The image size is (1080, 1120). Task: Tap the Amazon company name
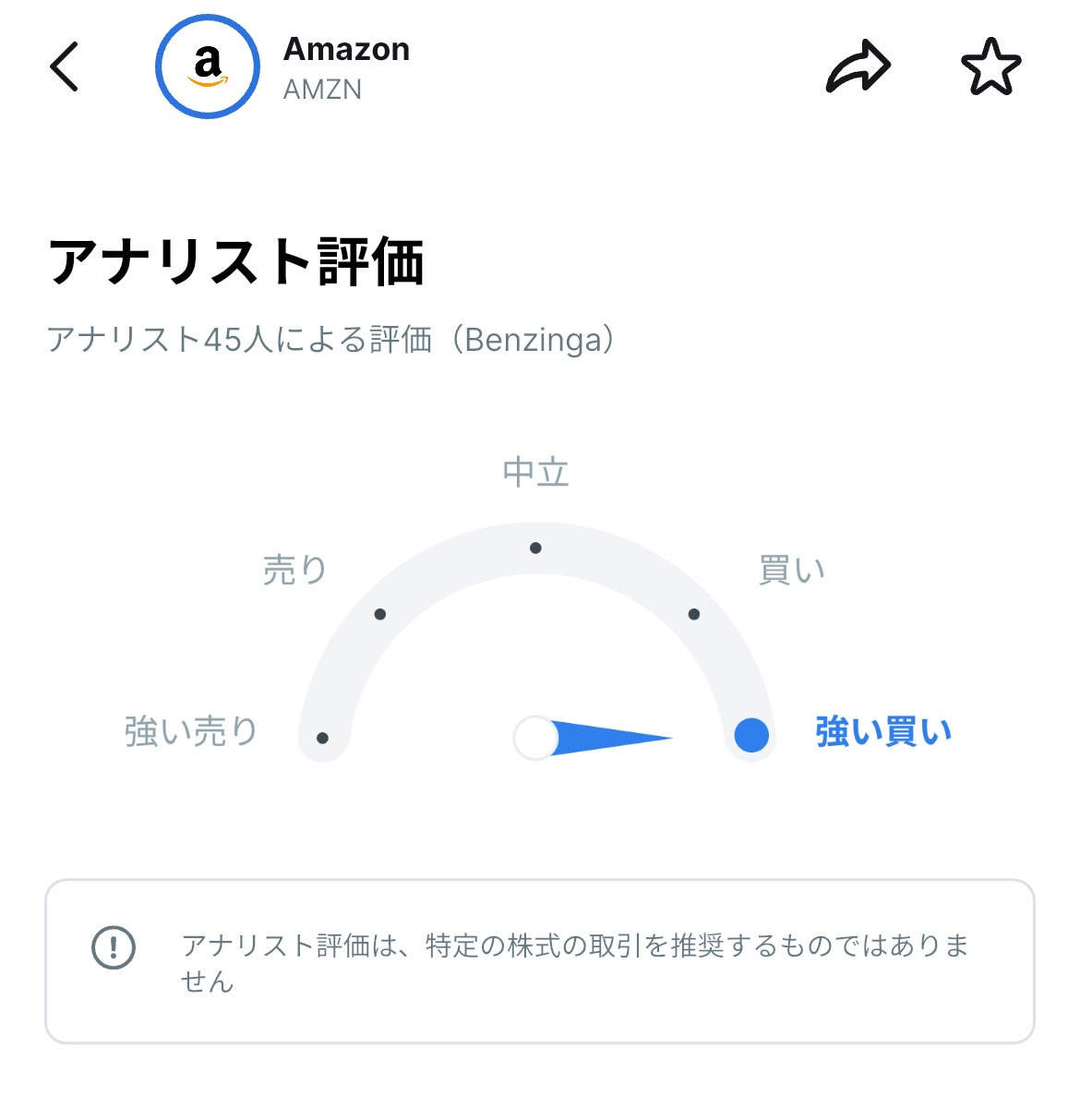(346, 49)
